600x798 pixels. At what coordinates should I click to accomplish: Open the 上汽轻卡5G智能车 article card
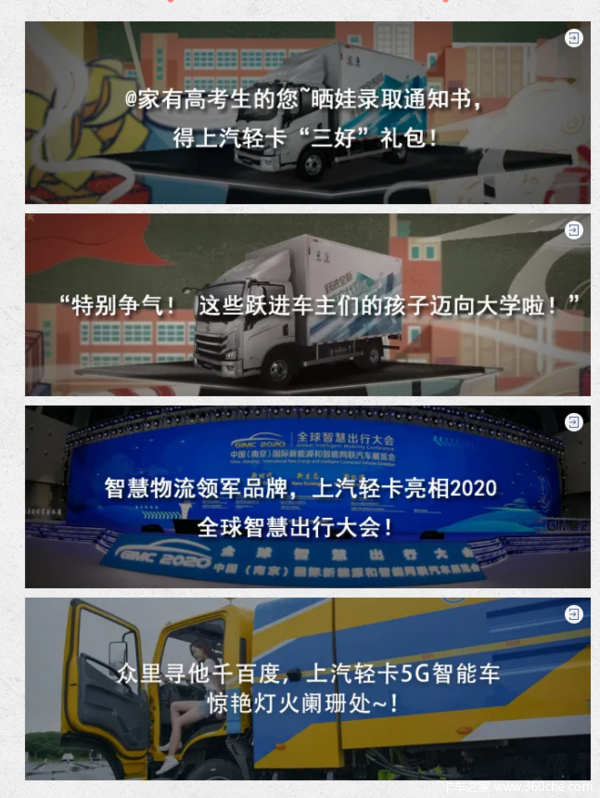tap(300, 690)
